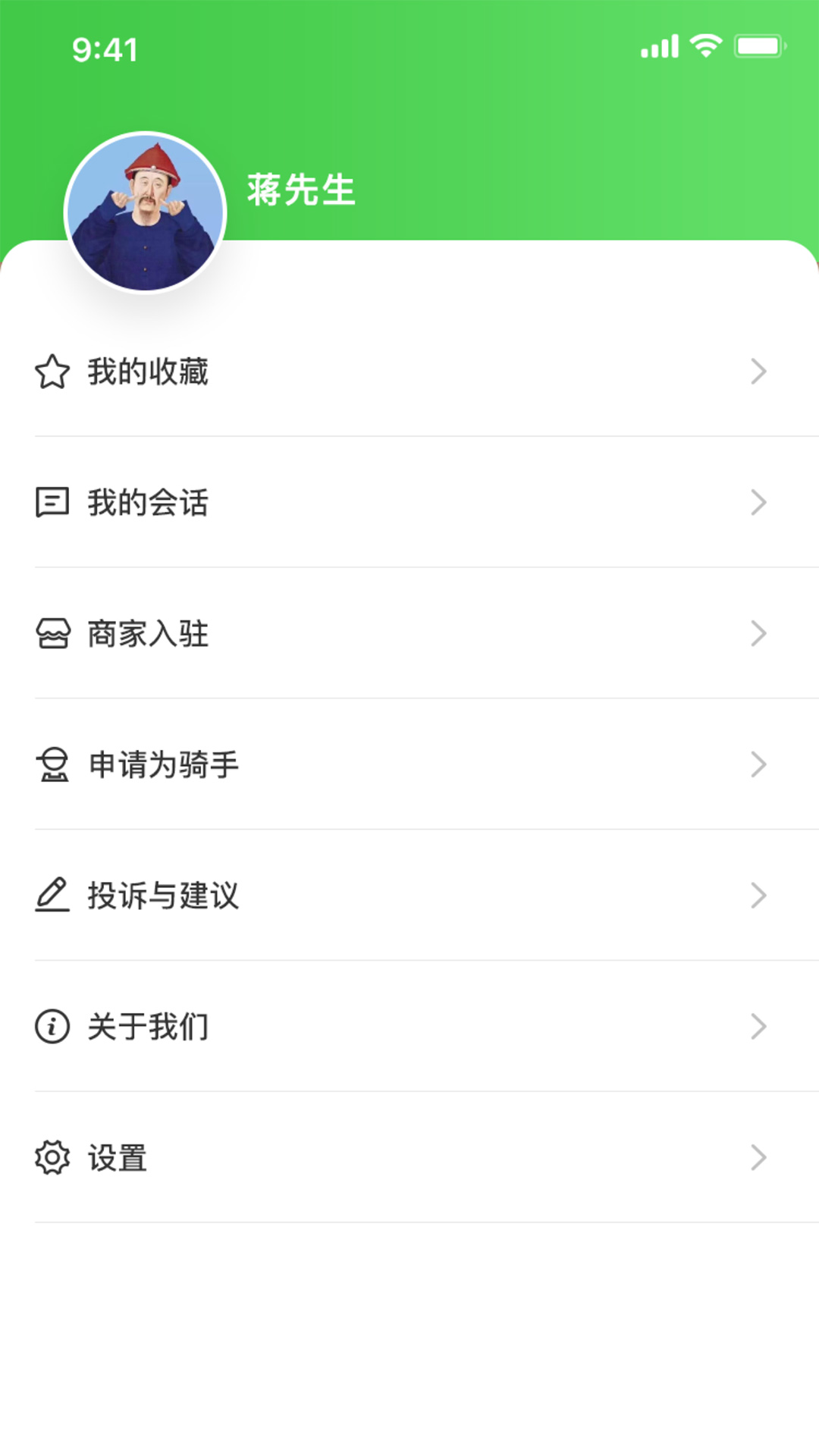Click the username 蒋先生

[x=299, y=192]
